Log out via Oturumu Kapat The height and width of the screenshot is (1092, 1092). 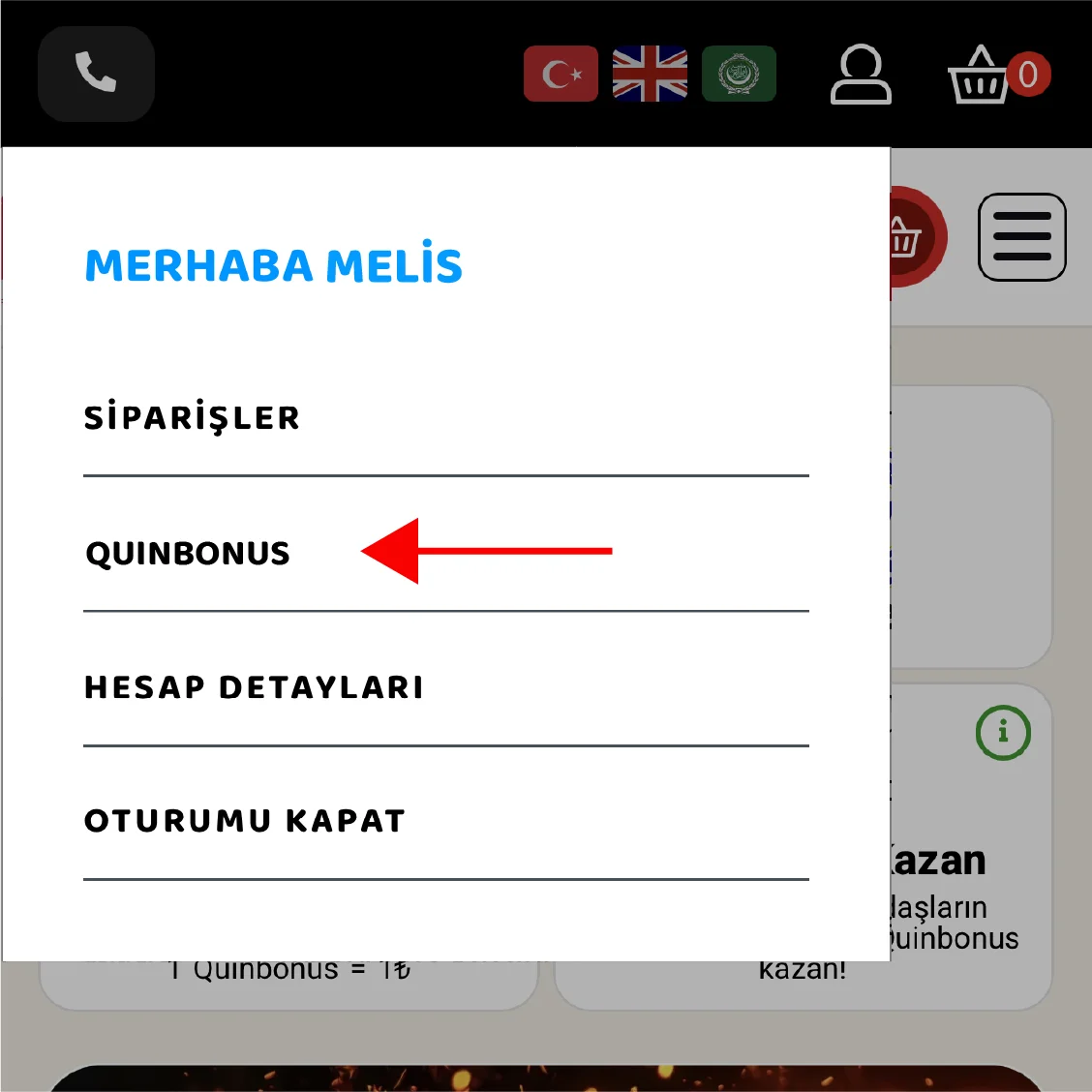[244, 821]
